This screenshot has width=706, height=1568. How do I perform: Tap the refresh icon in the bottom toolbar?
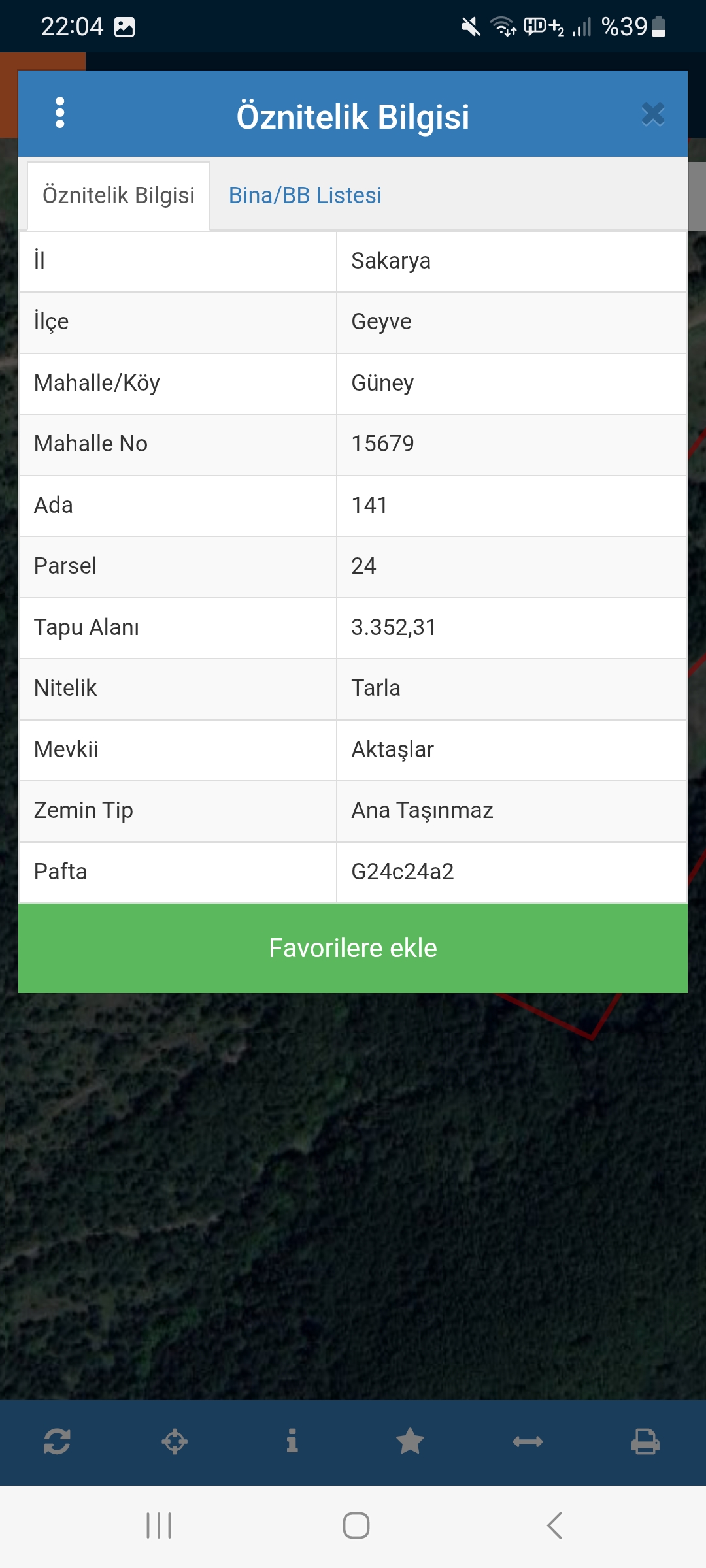(x=57, y=1441)
